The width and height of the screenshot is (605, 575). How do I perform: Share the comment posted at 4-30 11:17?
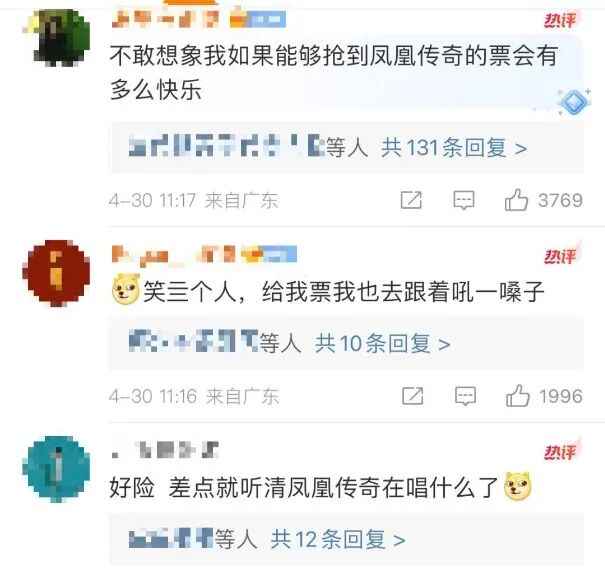click(411, 201)
